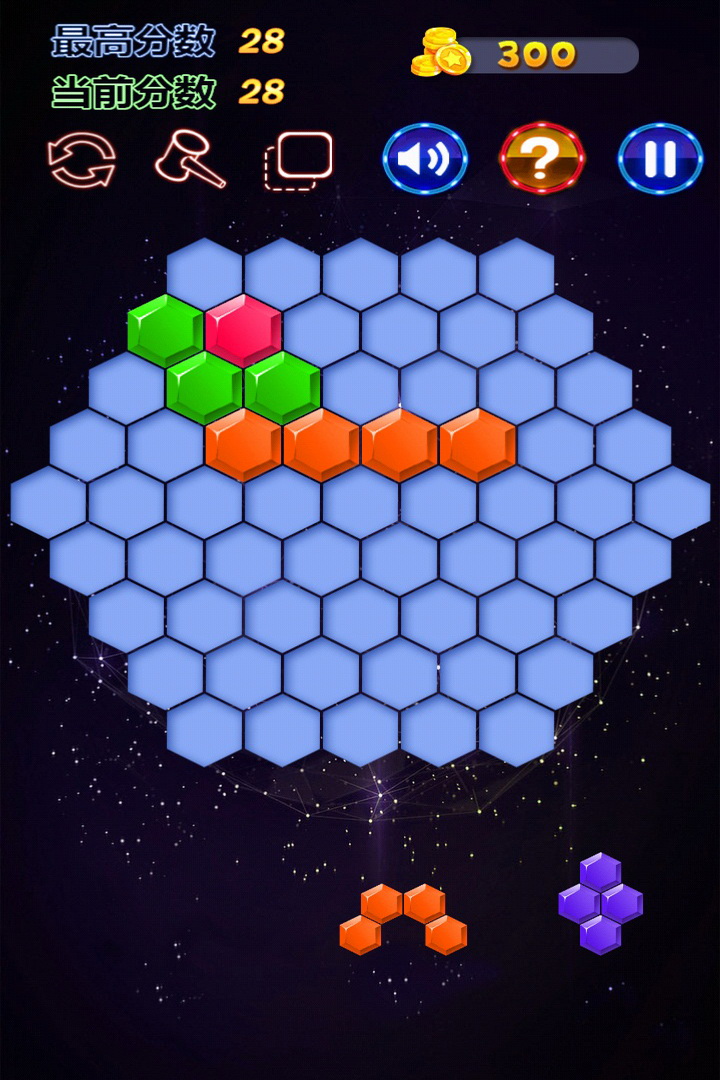Pause the game
The height and width of the screenshot is (1080, 720).
(660, 159)
